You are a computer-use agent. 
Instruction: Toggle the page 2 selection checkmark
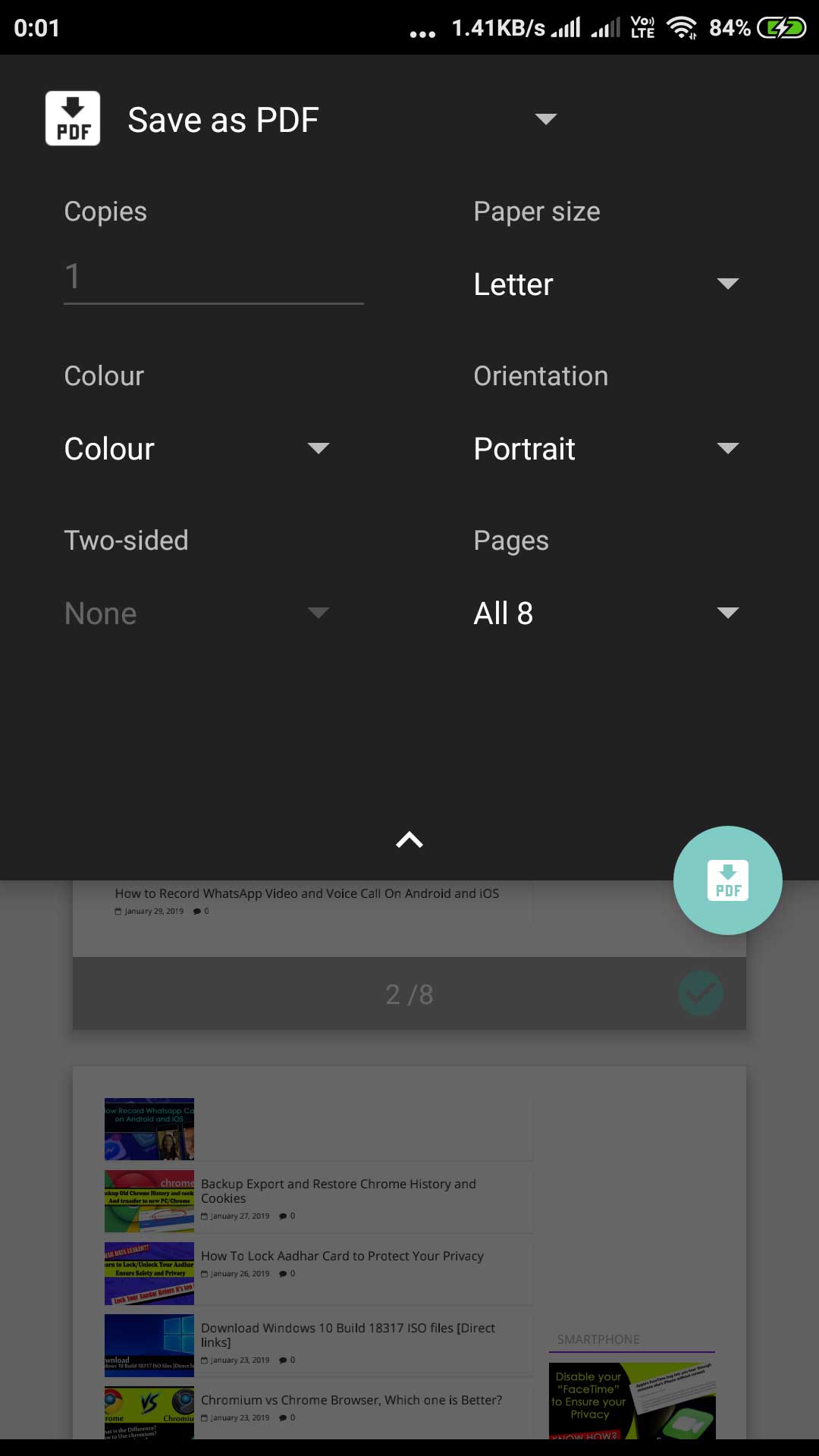click(x=701, y=993)
